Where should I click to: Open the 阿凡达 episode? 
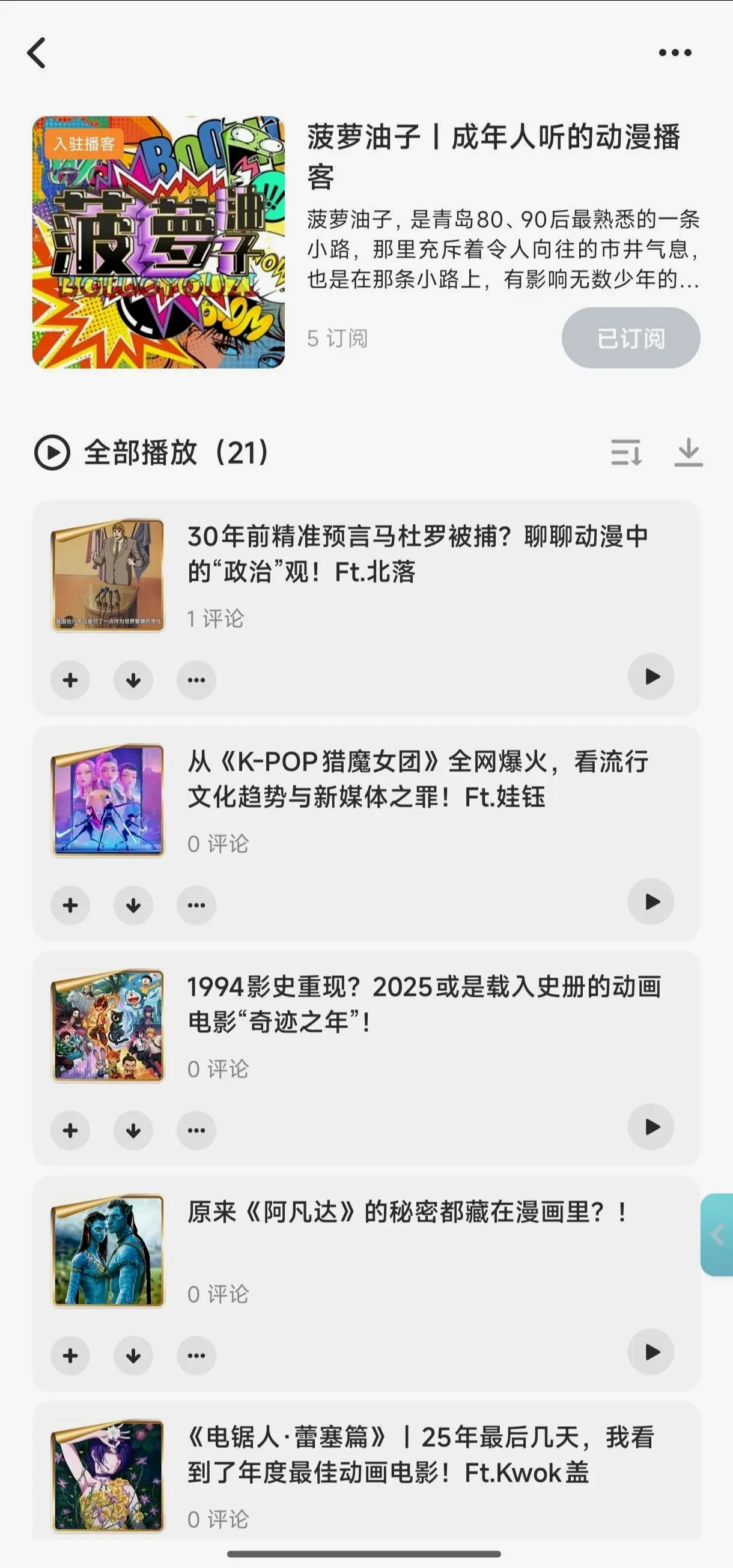pyautogui.click(x=407, y=1212)
